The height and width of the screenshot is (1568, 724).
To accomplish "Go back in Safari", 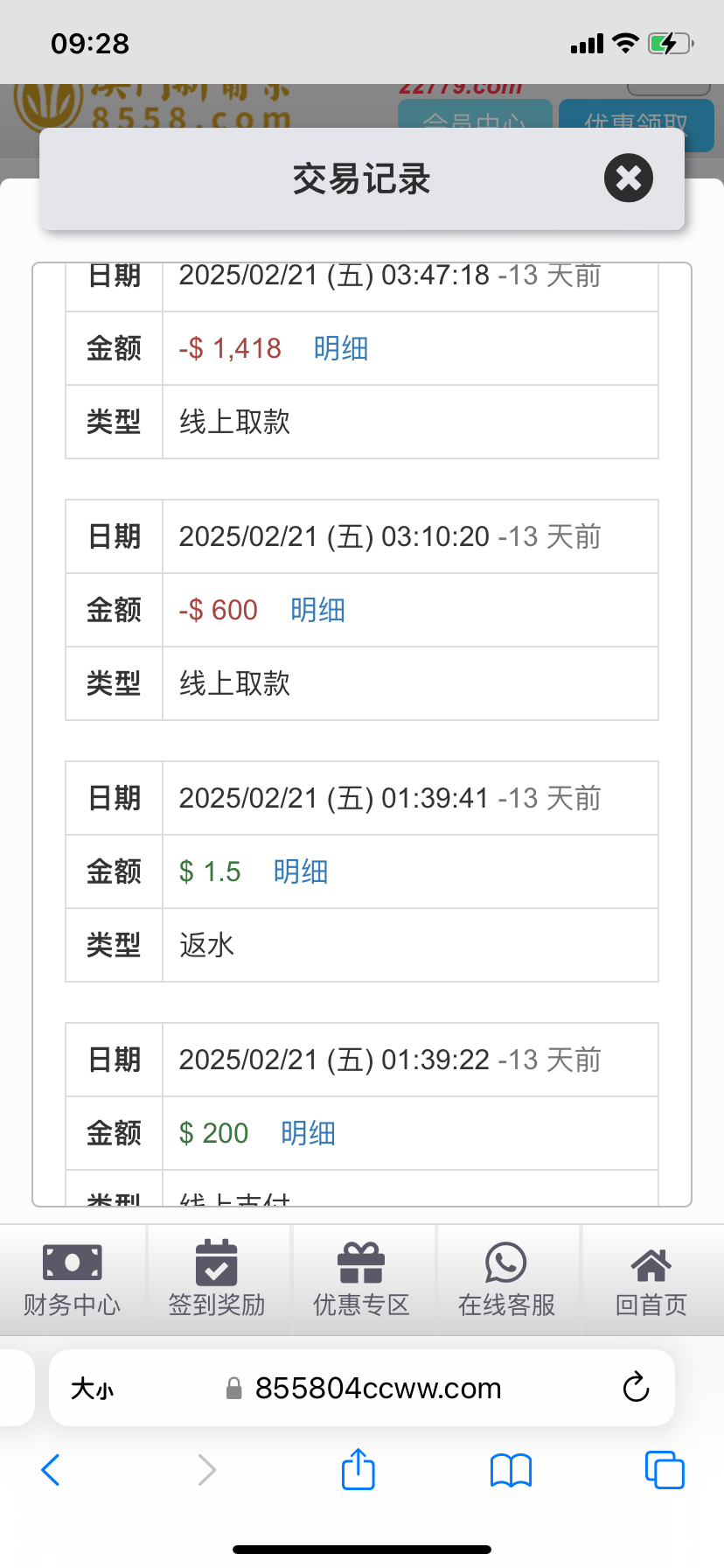I will (51, 1470).
